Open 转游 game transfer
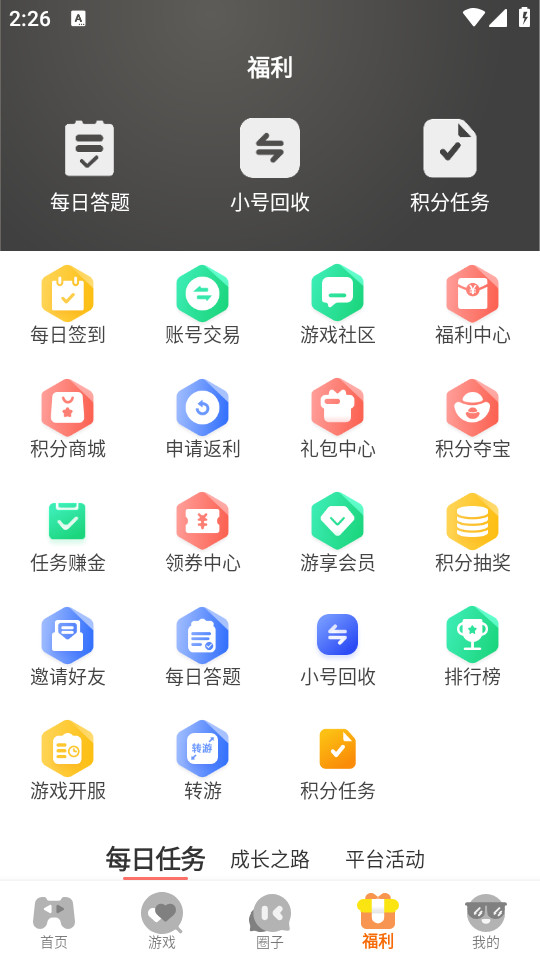The height and width of the screenshot is (960, 540). 203,760
